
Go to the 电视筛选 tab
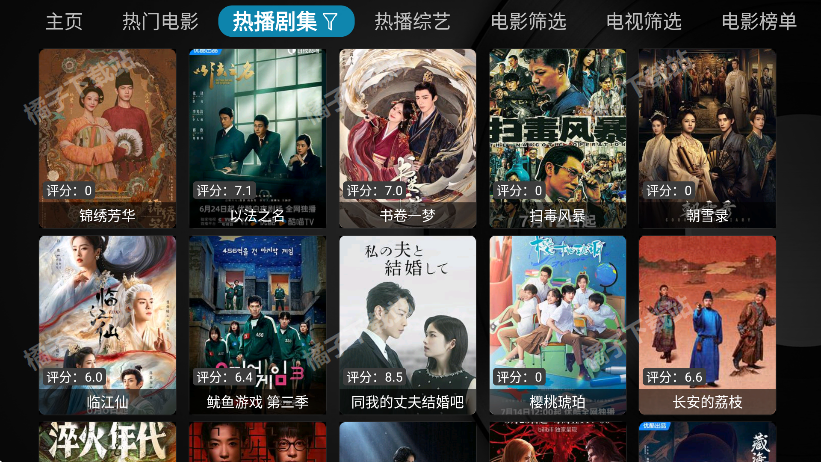643,21
